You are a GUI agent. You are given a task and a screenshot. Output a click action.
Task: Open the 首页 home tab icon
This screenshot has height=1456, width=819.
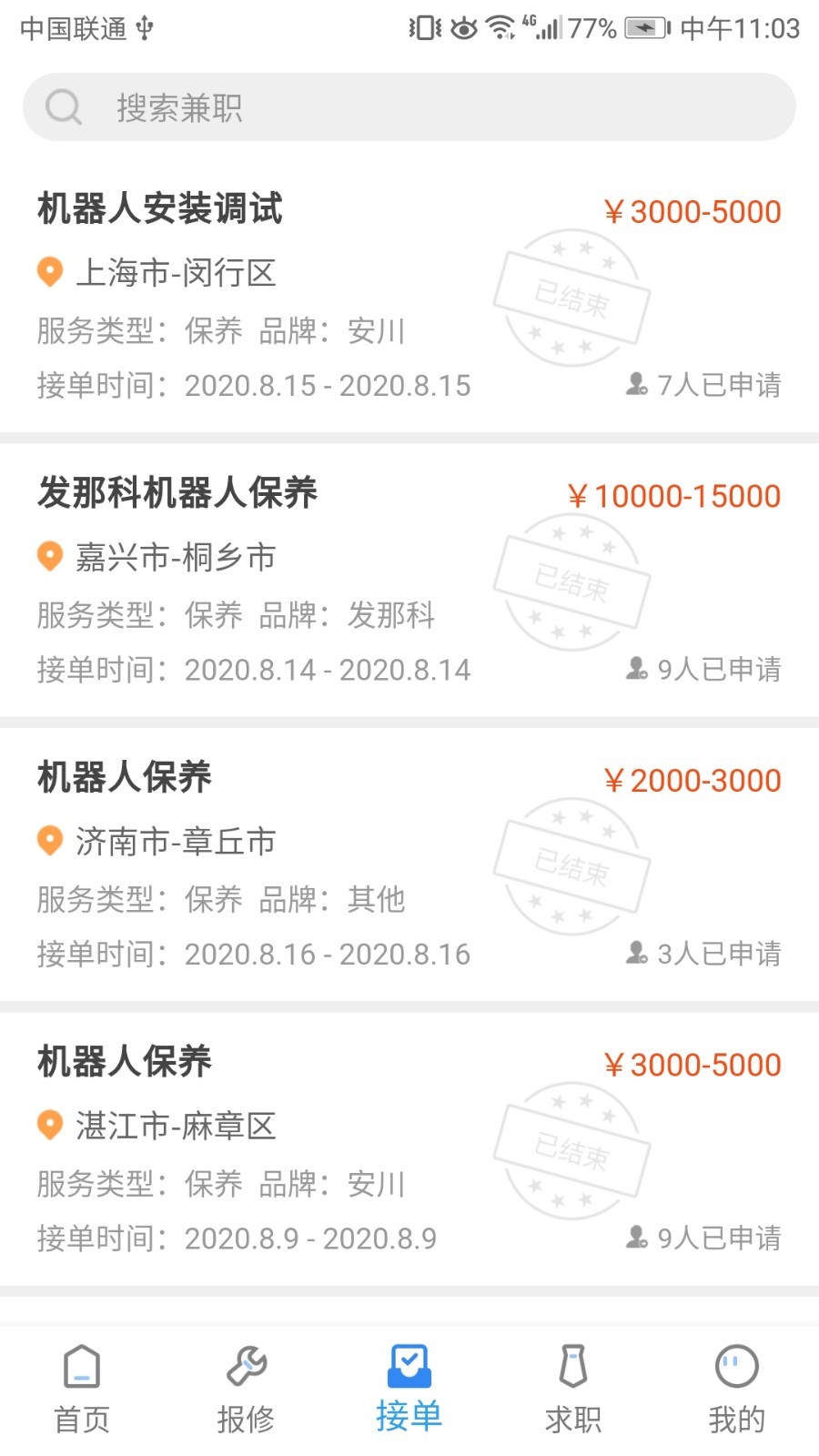tap(82, 1367)
